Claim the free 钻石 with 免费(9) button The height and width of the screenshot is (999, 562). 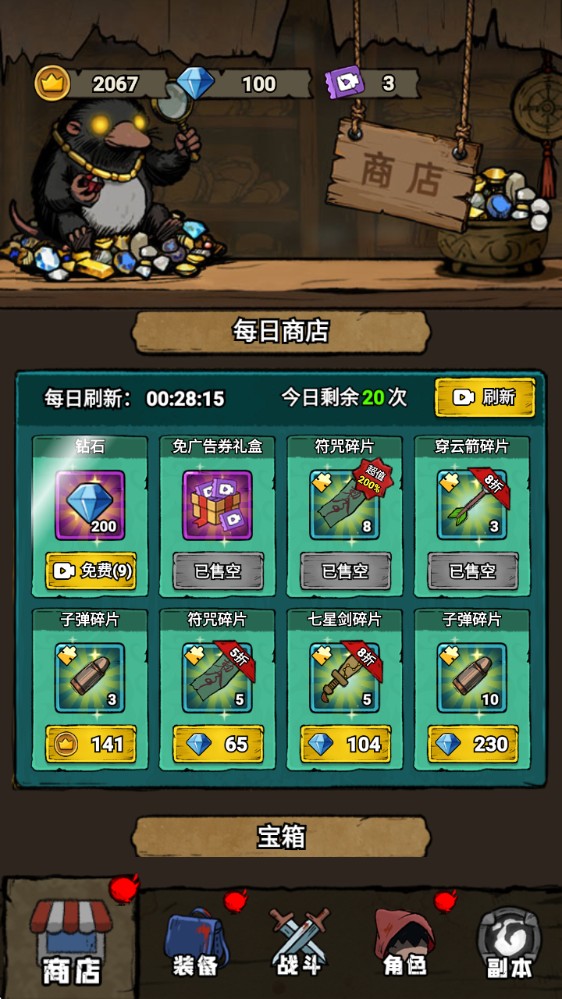point(90,570)
